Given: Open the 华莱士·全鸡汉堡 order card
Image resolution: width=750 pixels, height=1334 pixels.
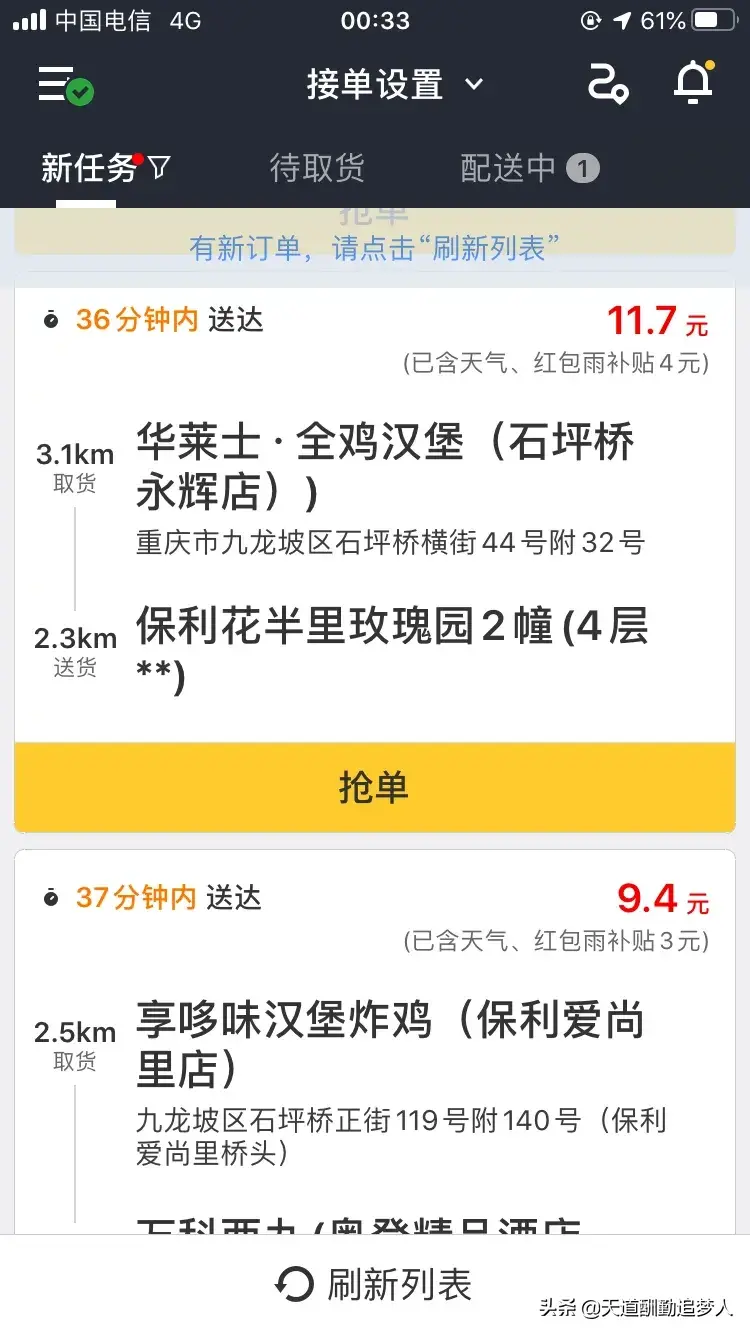Looking at the screenshot, I should click(x=385, y=466).
